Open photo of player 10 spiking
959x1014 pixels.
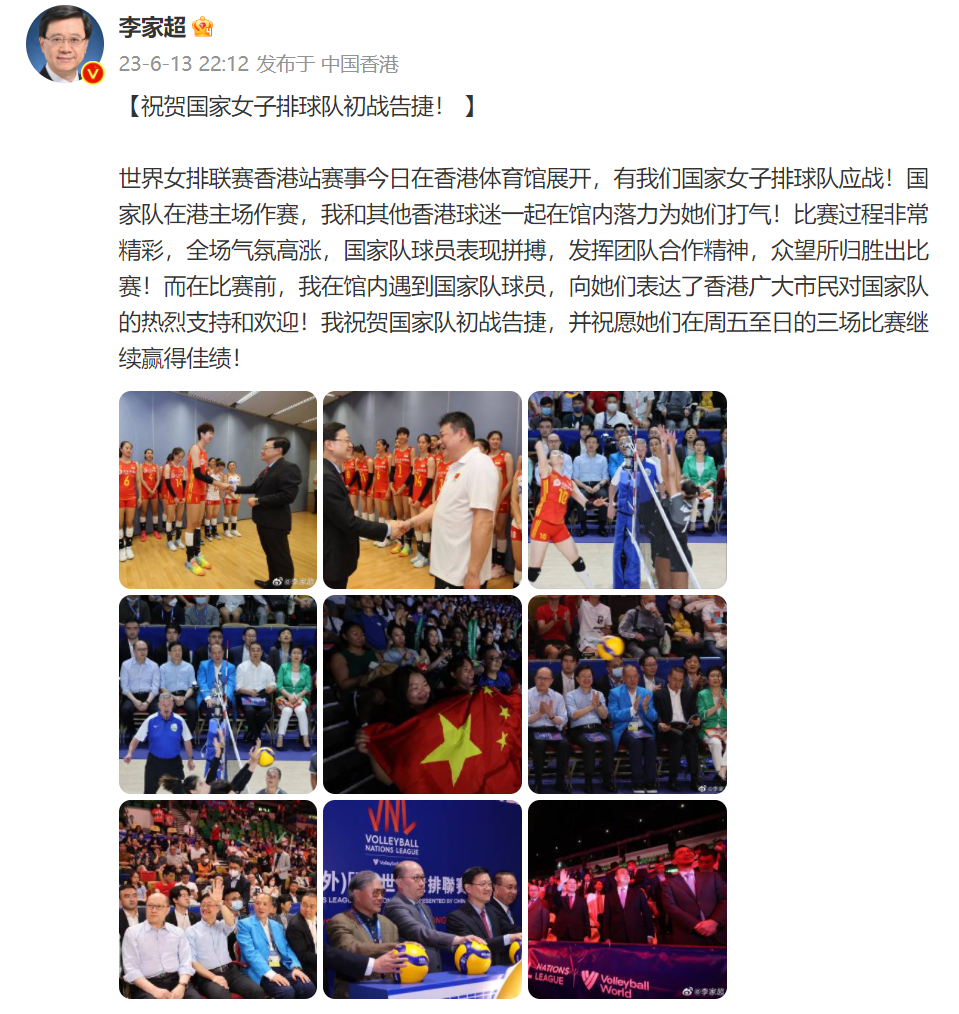(x=627, y=490)
